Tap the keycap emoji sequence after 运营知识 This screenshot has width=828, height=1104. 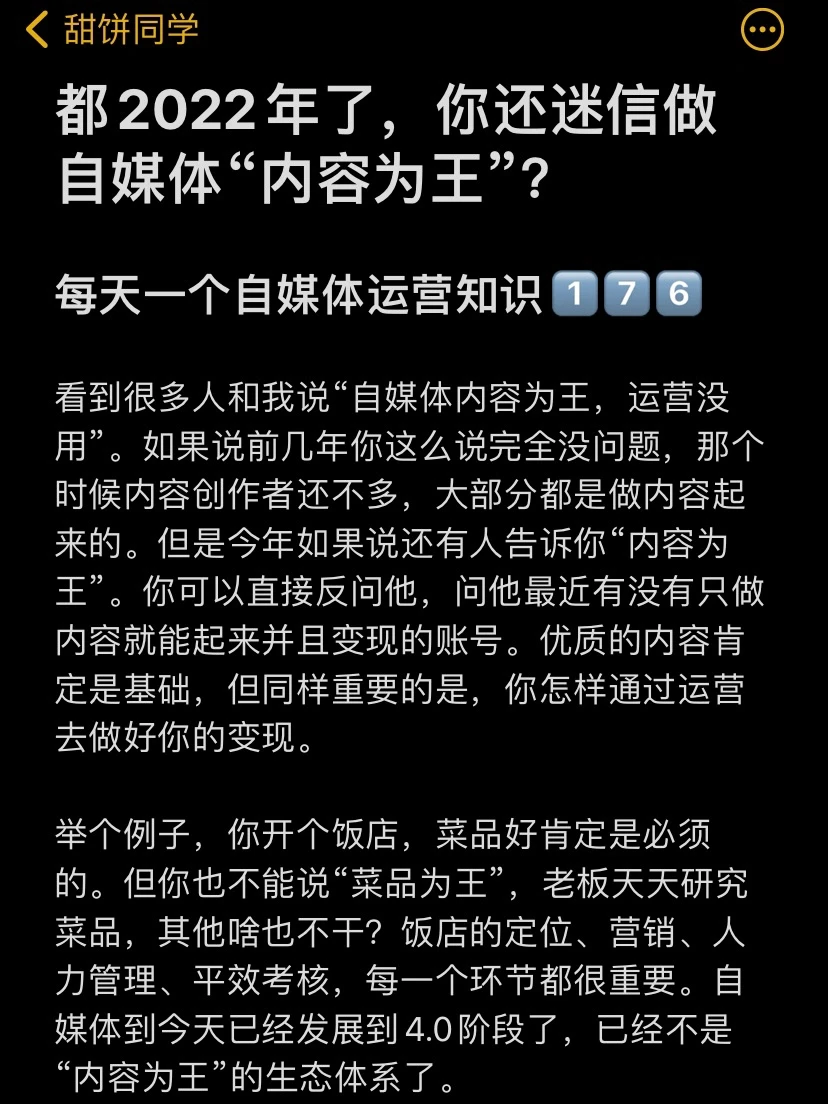point(627,291)
